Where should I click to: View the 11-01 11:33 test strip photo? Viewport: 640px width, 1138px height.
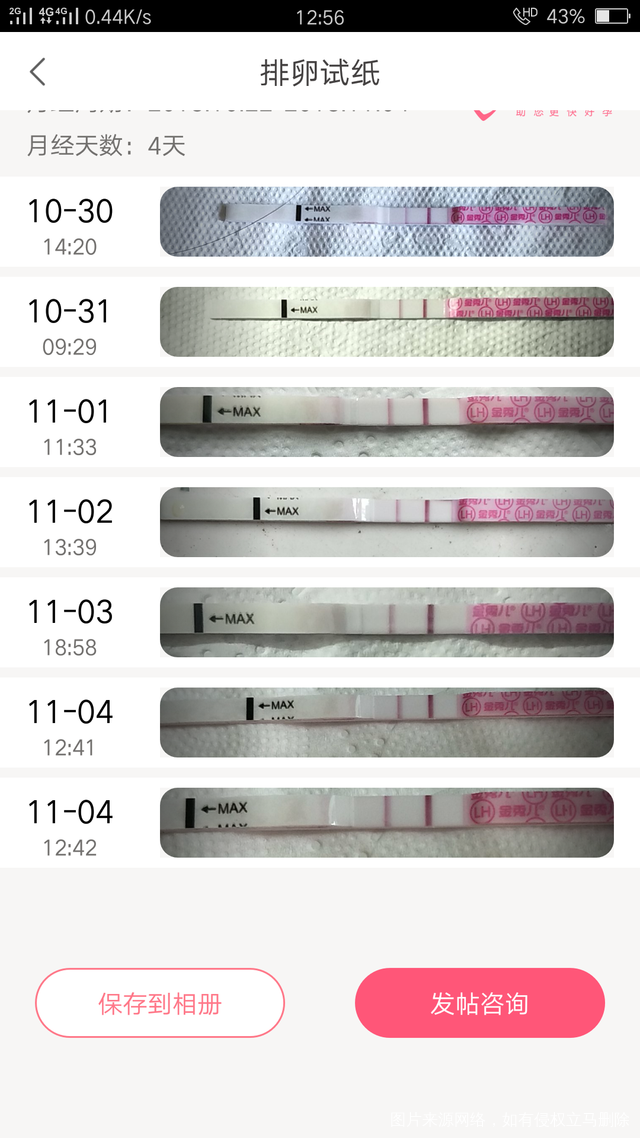point(386,421)
